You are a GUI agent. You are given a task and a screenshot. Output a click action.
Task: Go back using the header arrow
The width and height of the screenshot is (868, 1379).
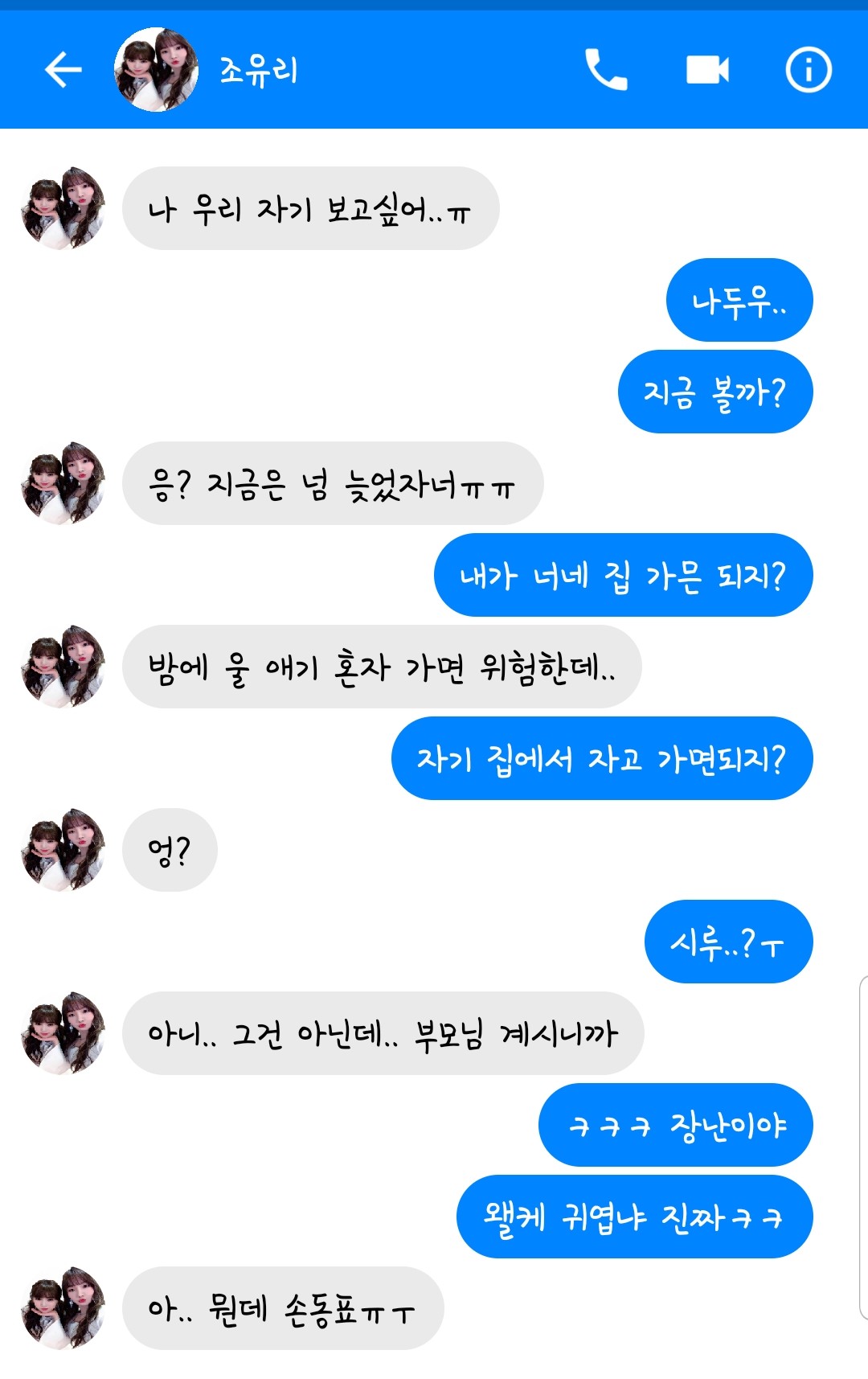[63, 70]
